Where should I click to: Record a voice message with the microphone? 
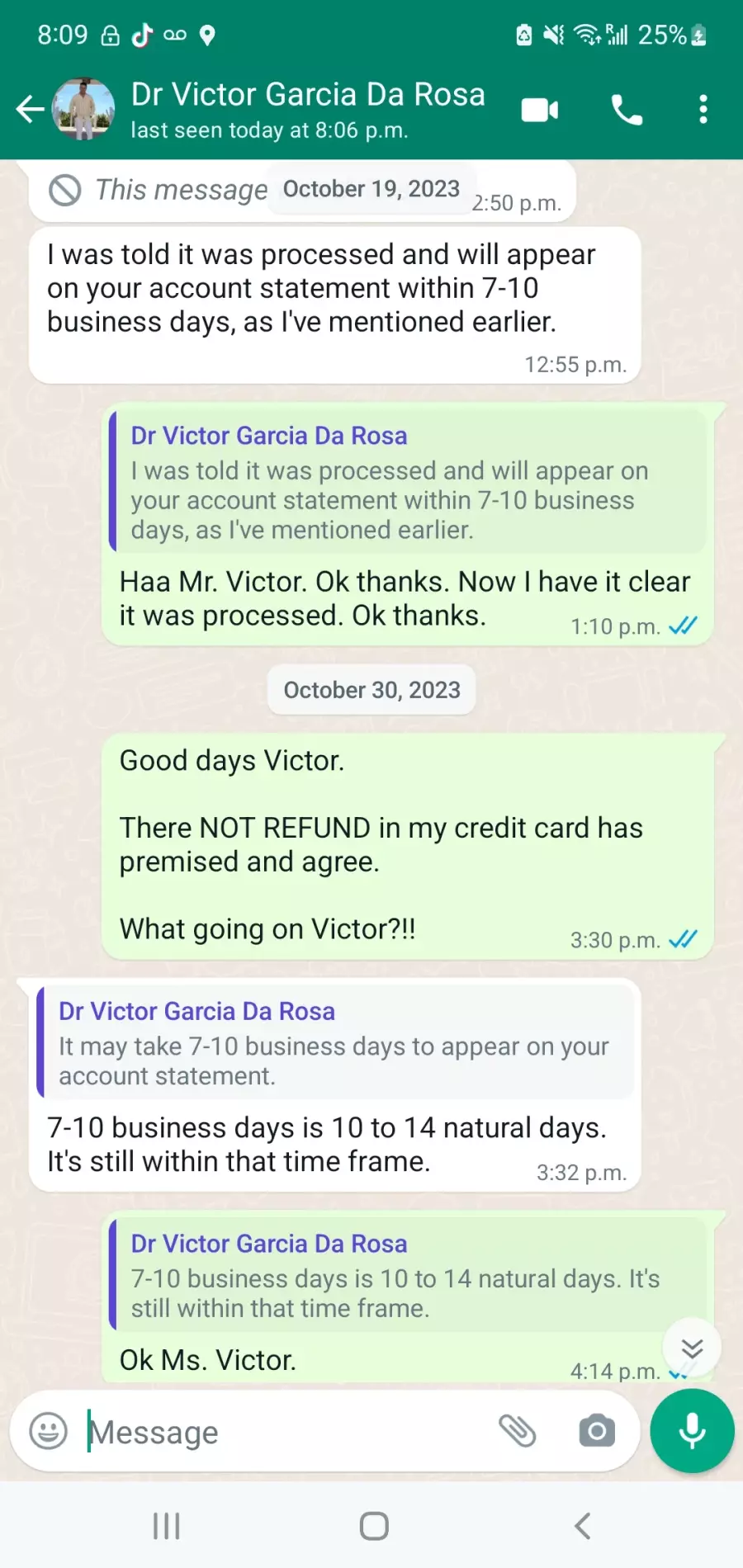(692, 1430)
